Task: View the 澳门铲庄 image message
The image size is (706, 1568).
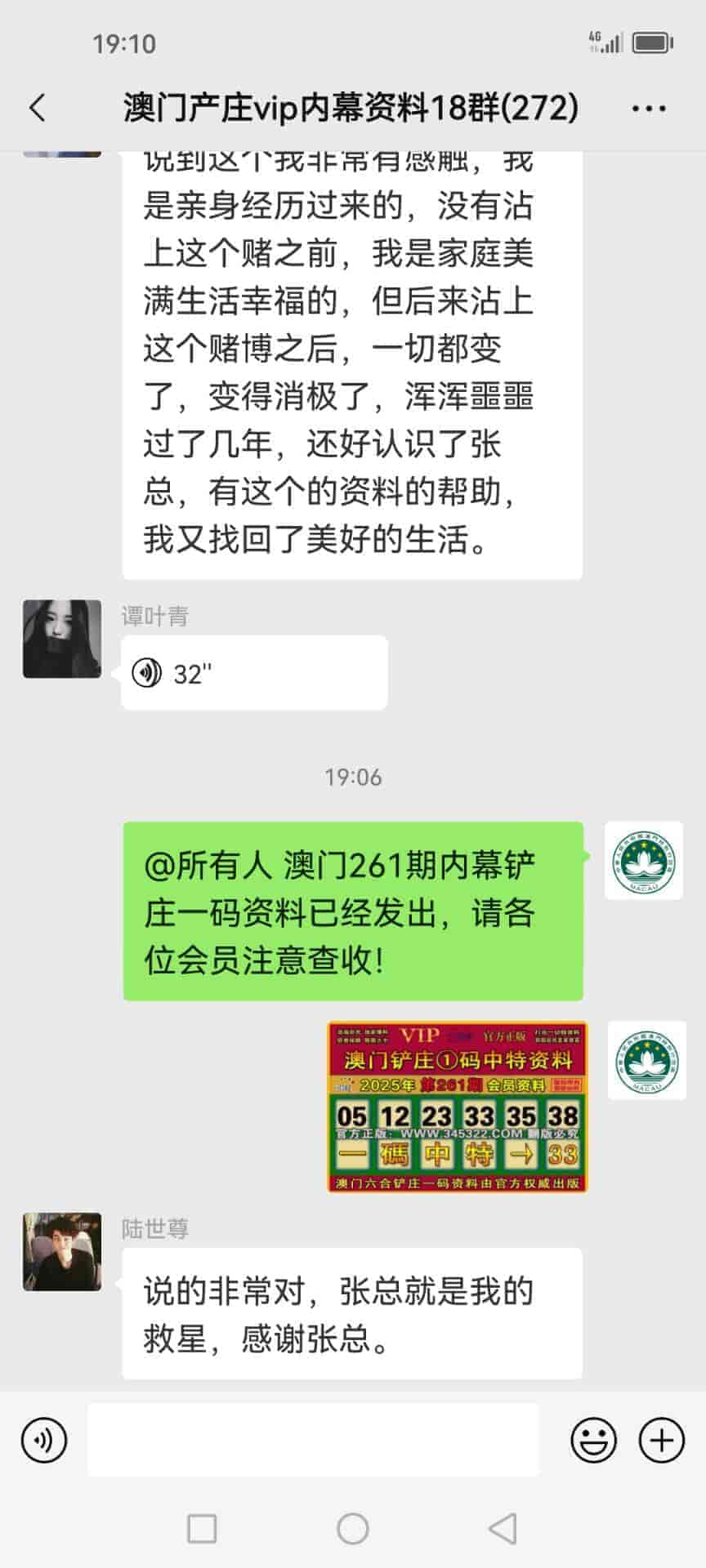Action: click(x=457, y=1107)
